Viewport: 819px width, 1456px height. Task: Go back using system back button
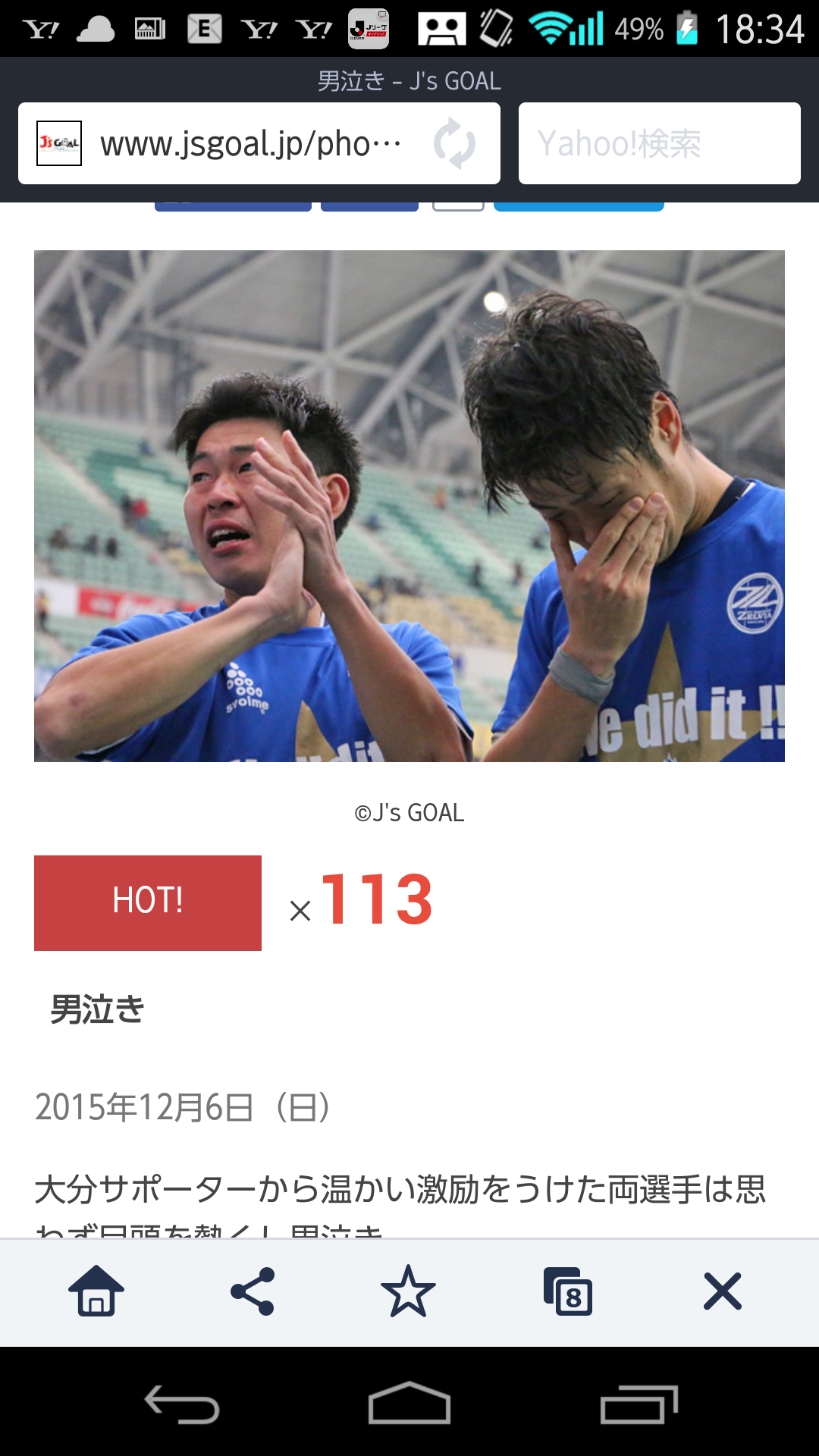click(x=182, y=1404)
